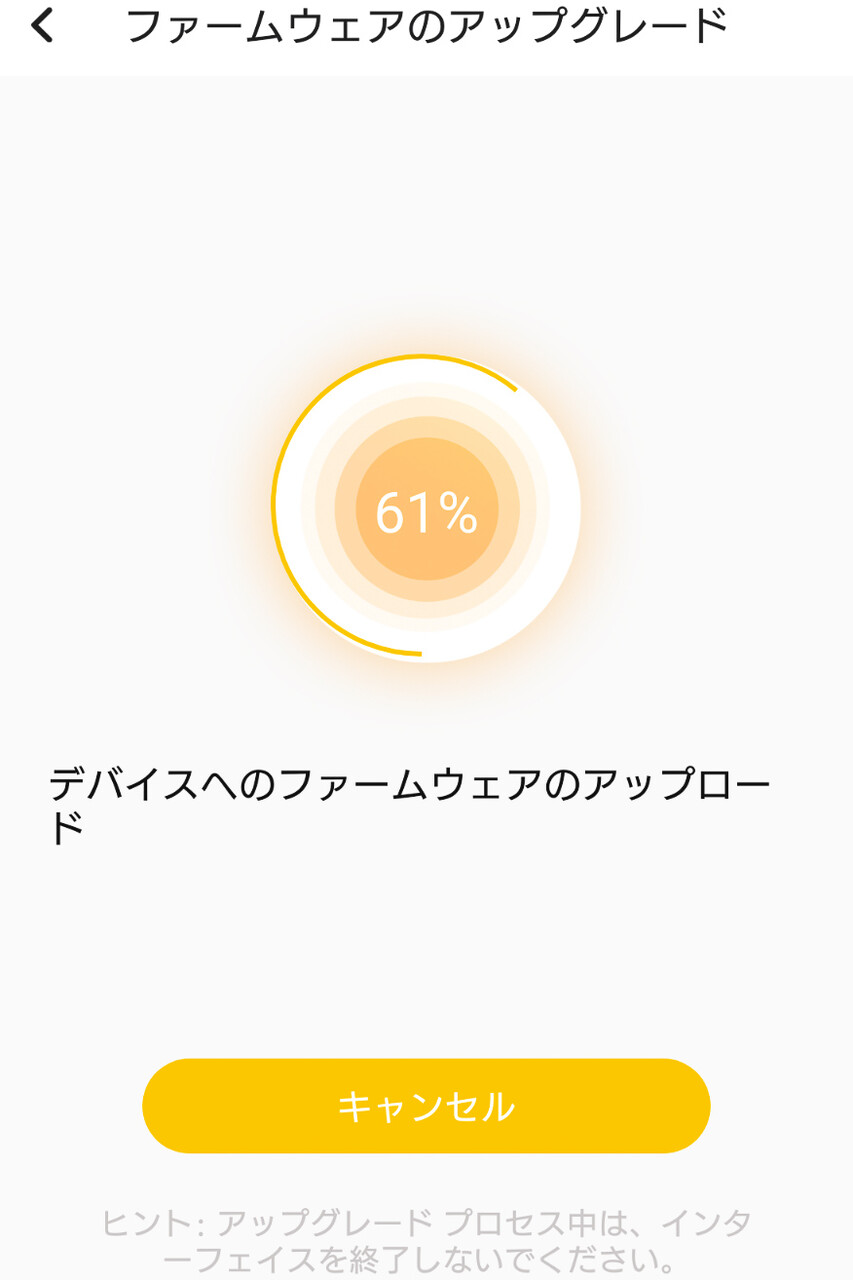The image size is (853, 1280).
Task: Go back from firmware upgrade screen
Action: click(42, 26)
